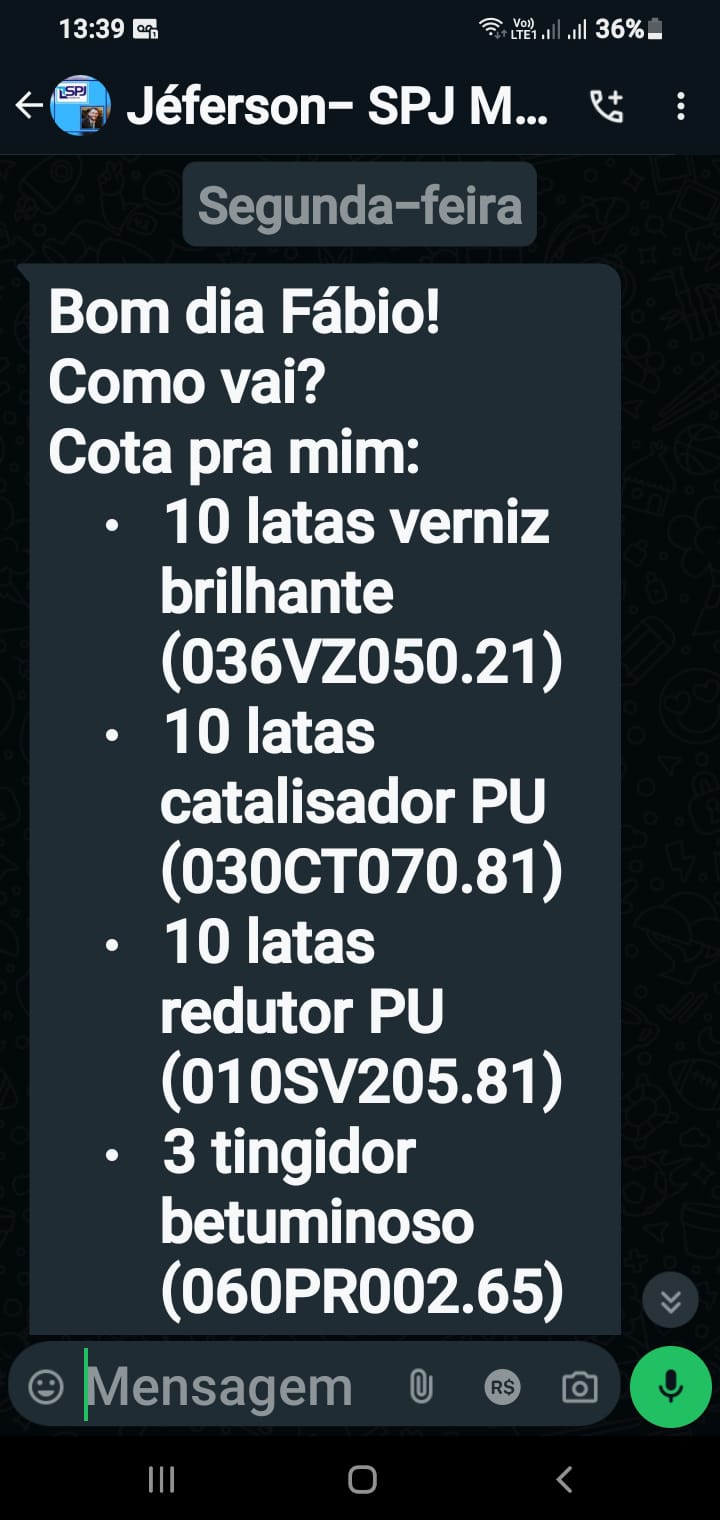Attach a file with the paperclip
This screenshot has height=1520, width=720.
tap(421, 1386)
